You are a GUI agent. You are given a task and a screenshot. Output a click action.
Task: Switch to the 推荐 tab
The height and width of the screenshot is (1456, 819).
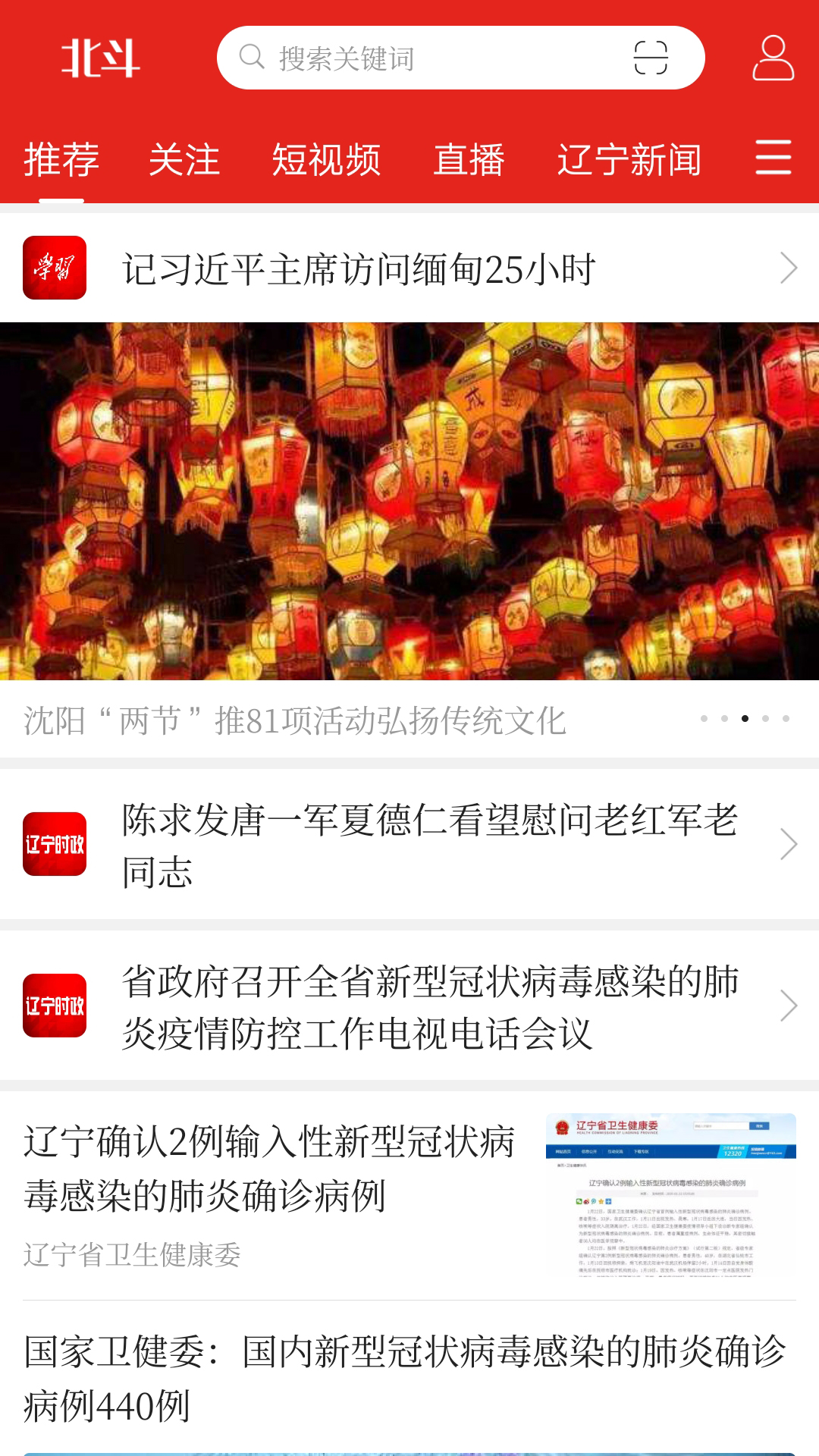pos(61,160)
